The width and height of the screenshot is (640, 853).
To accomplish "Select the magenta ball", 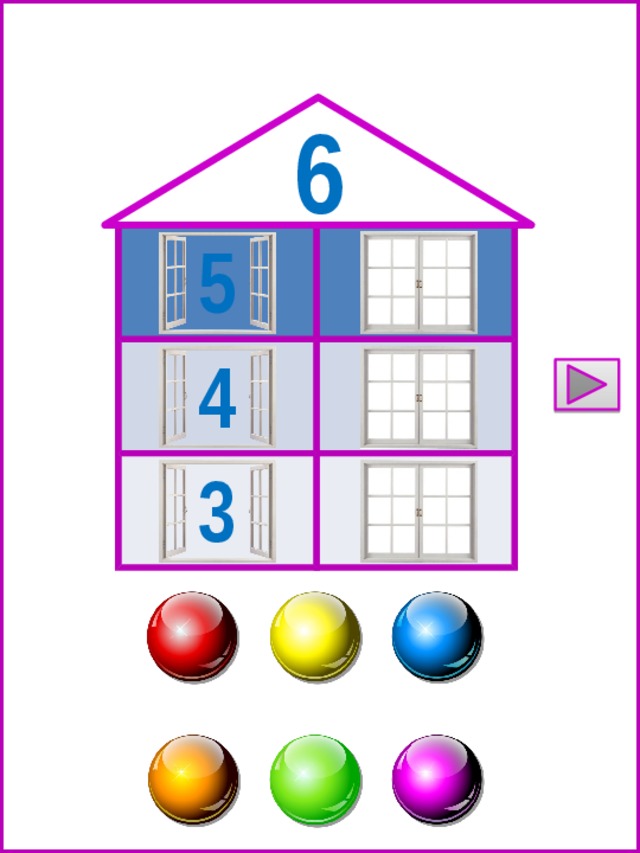I will pyautogui.click(x=437, y=780).
